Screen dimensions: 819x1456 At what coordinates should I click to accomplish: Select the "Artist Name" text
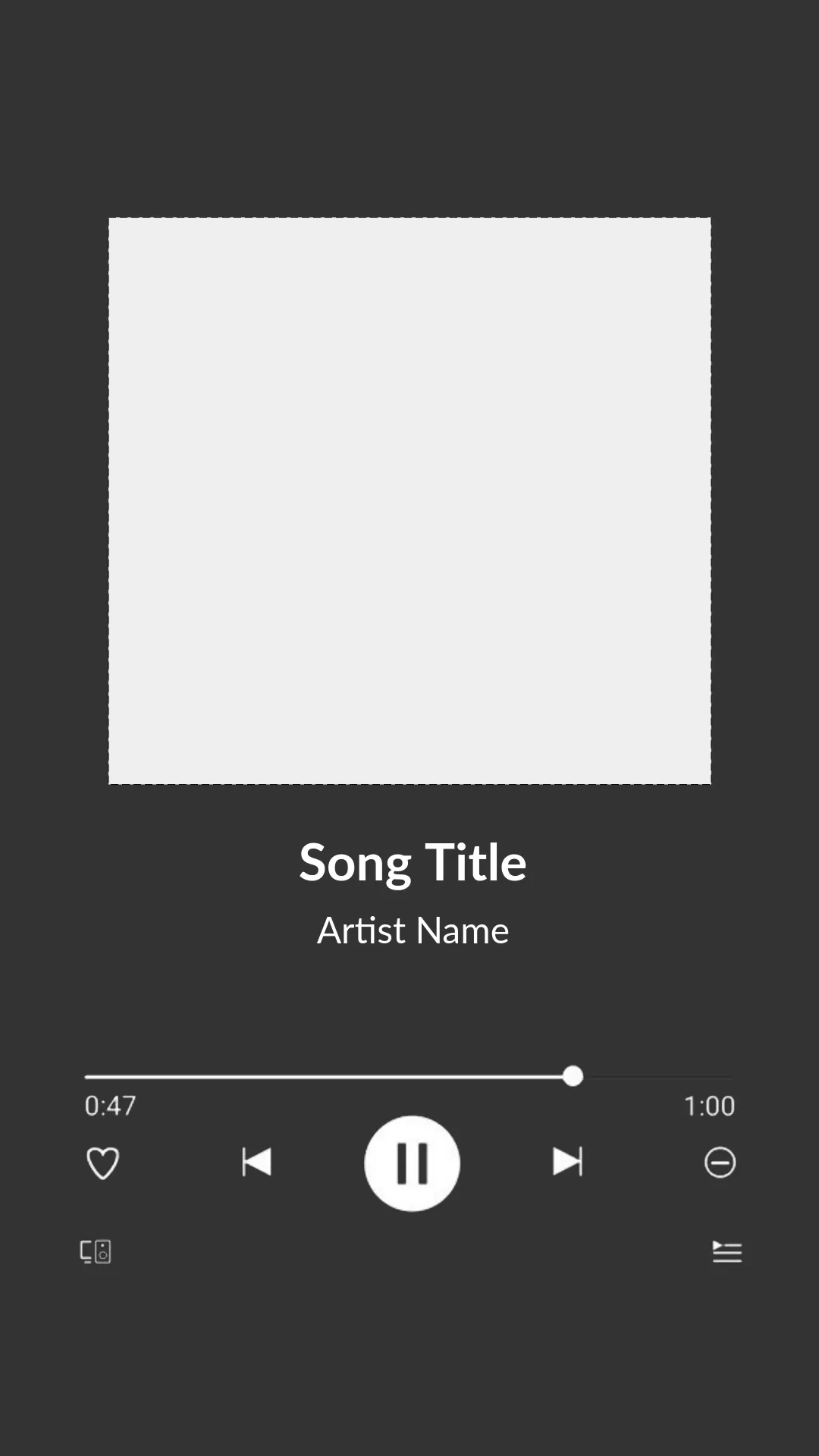(412, 930)
